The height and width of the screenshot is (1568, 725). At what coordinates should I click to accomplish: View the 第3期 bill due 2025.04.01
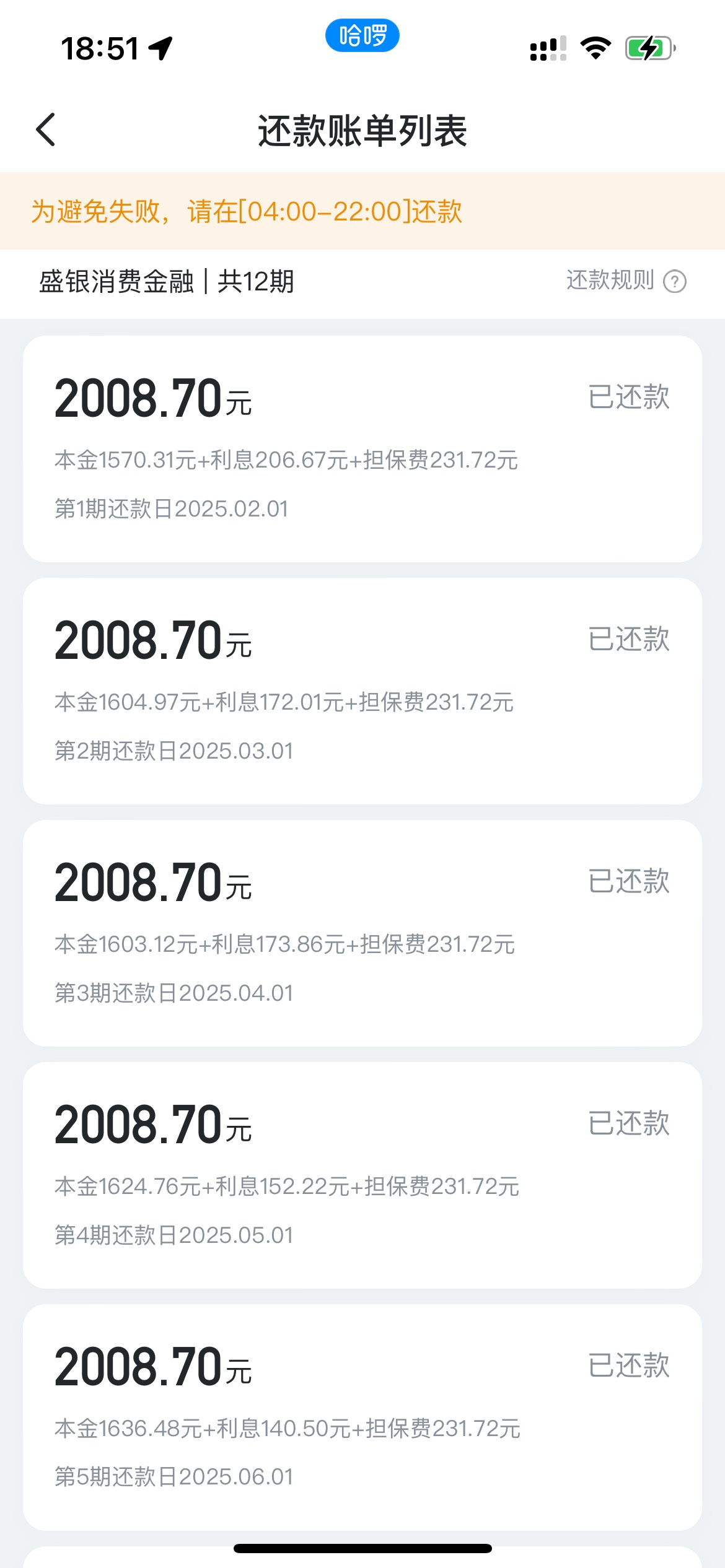click(362, 933)
